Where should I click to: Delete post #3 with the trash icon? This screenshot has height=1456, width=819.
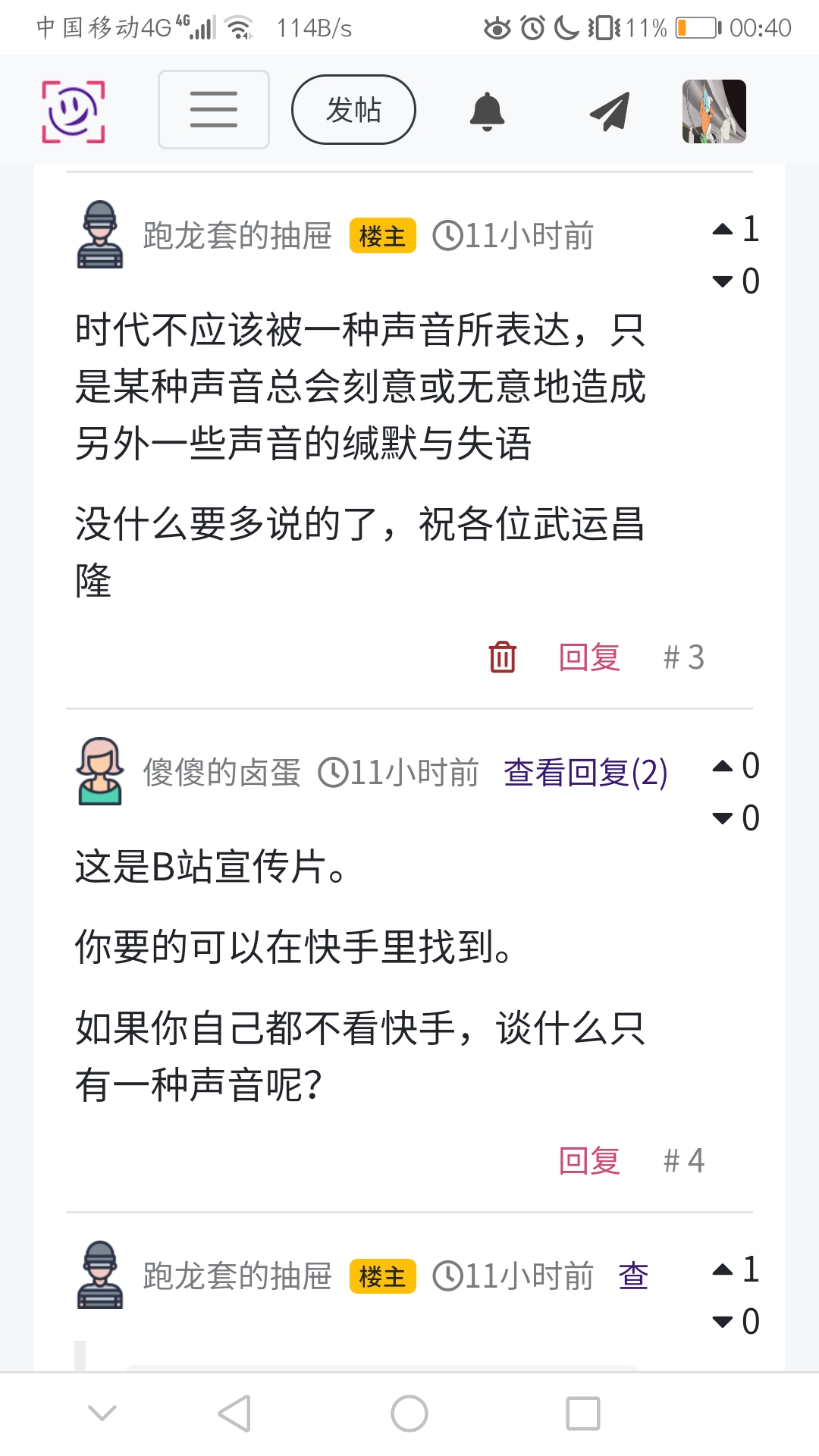502,657
